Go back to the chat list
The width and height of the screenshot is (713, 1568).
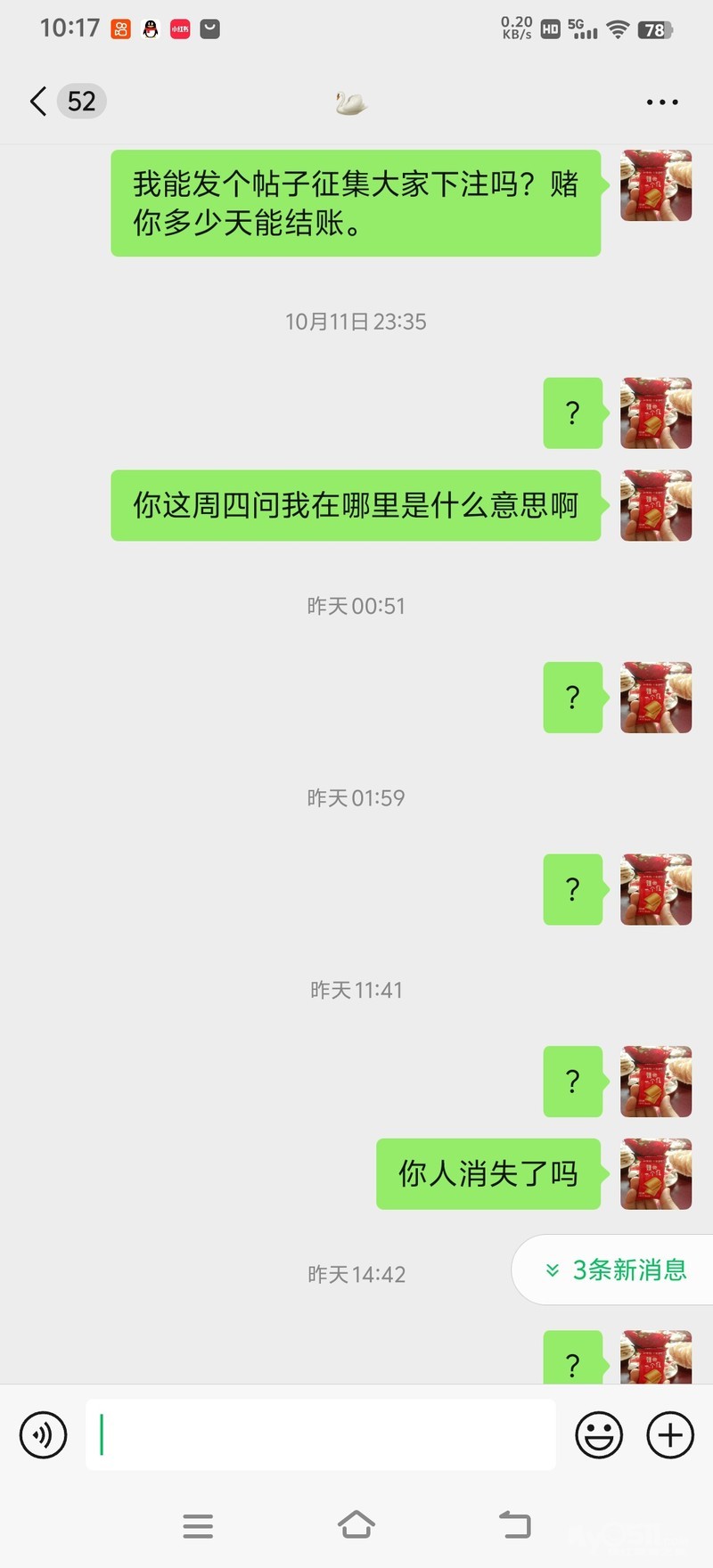(x=39, y=102)
